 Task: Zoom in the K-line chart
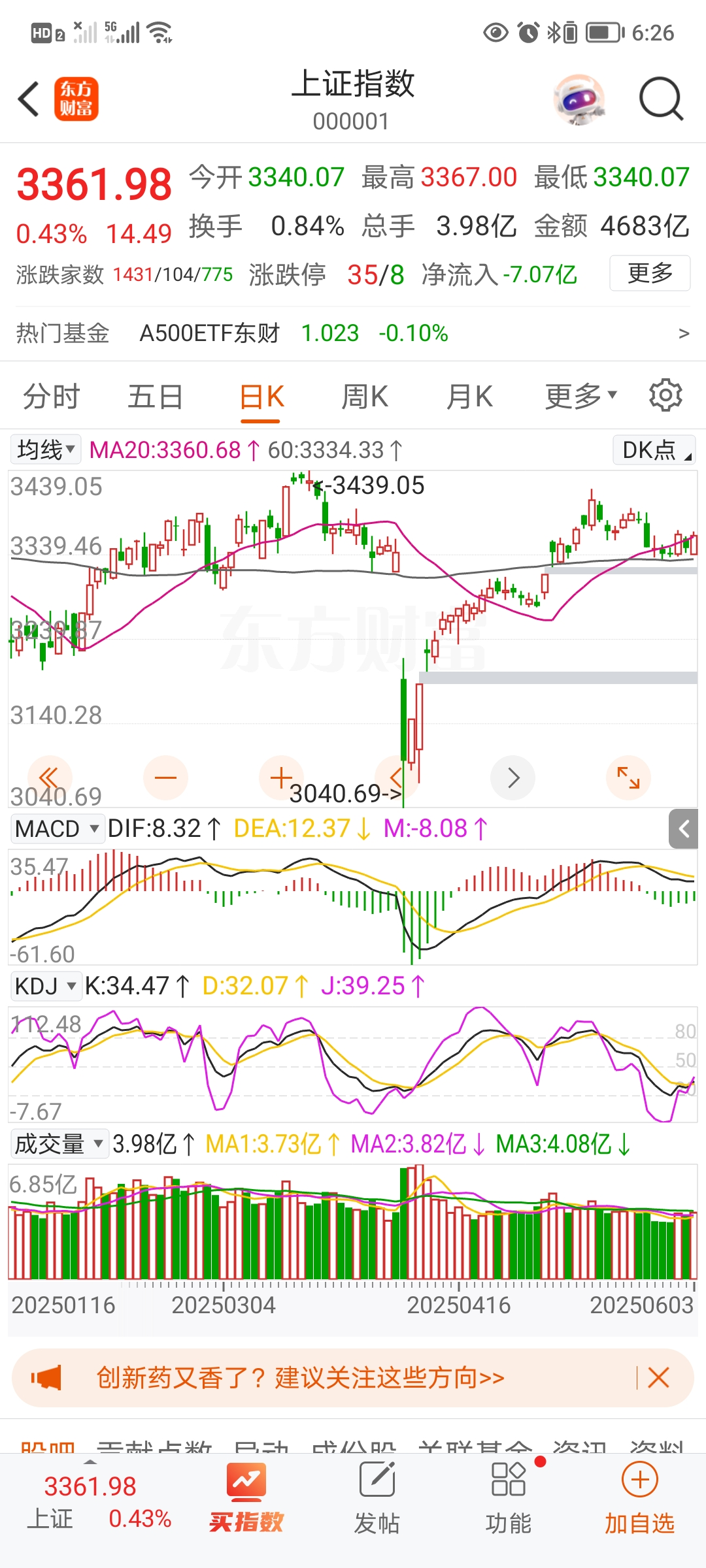pyautogui.click(x=281, y=777)
